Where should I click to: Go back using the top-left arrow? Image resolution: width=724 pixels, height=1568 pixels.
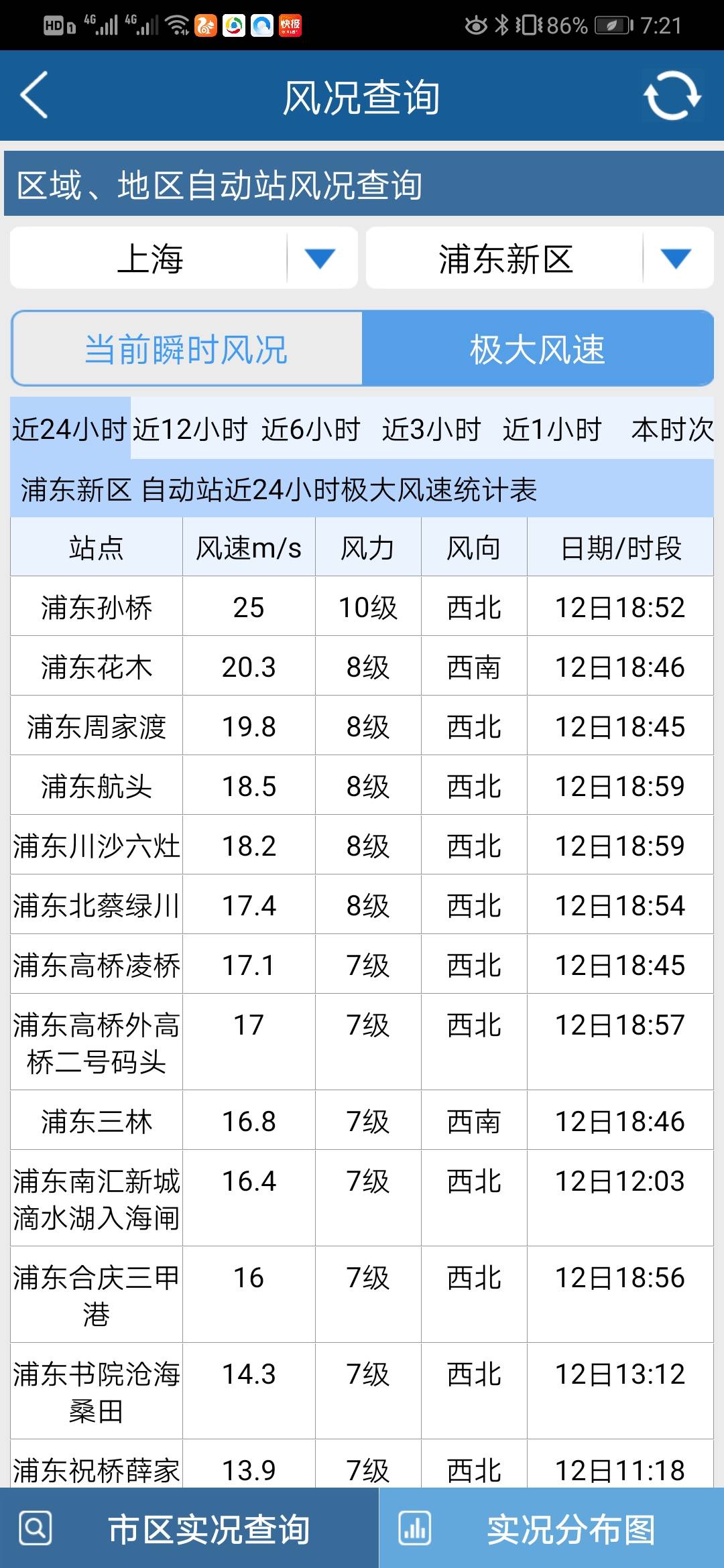click(35, 95)
